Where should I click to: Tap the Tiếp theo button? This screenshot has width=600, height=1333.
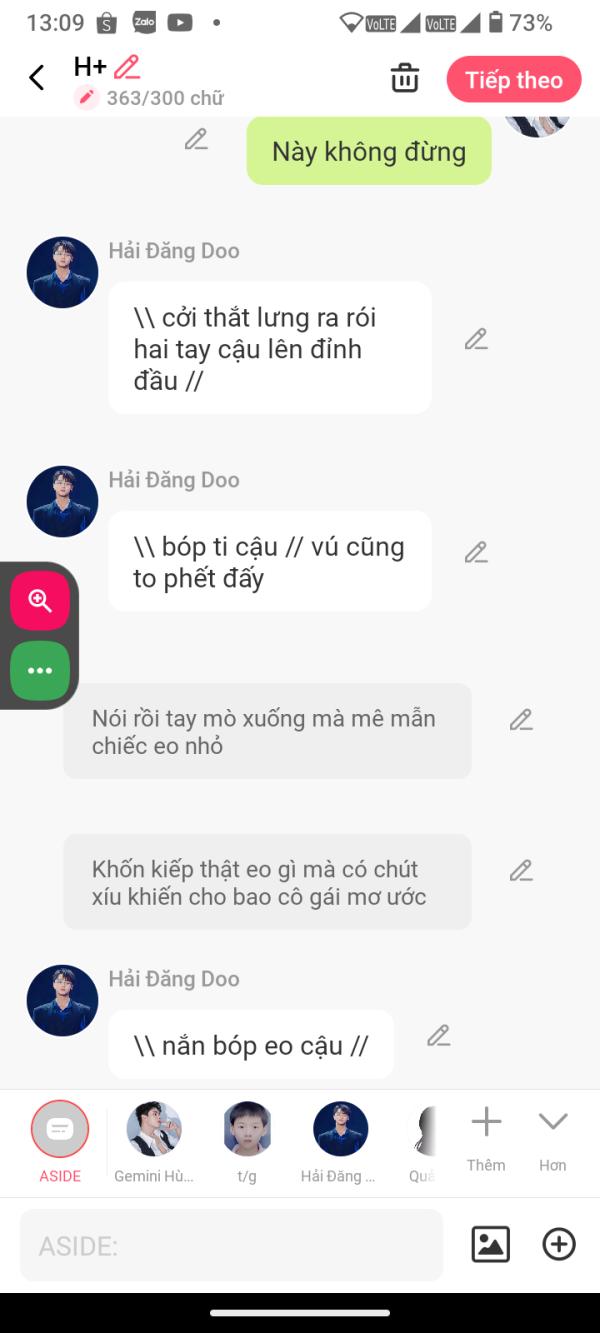513,80
